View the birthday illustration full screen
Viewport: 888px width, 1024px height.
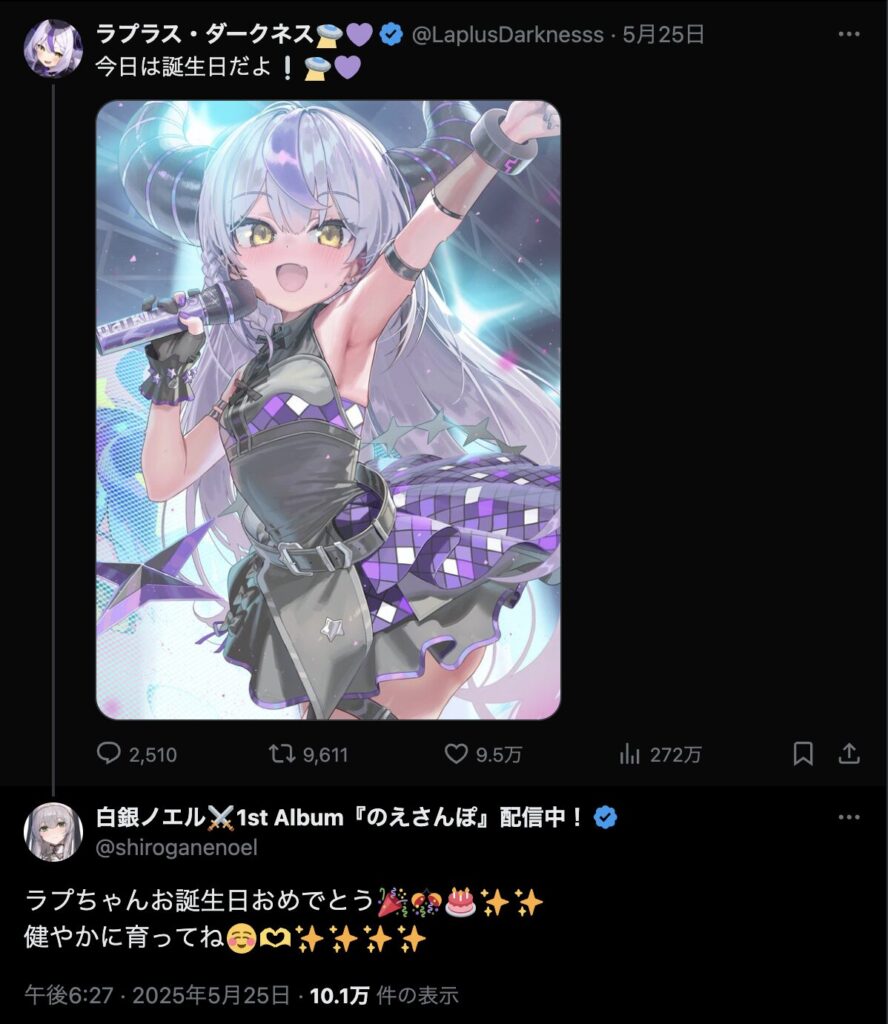(328, 410)
